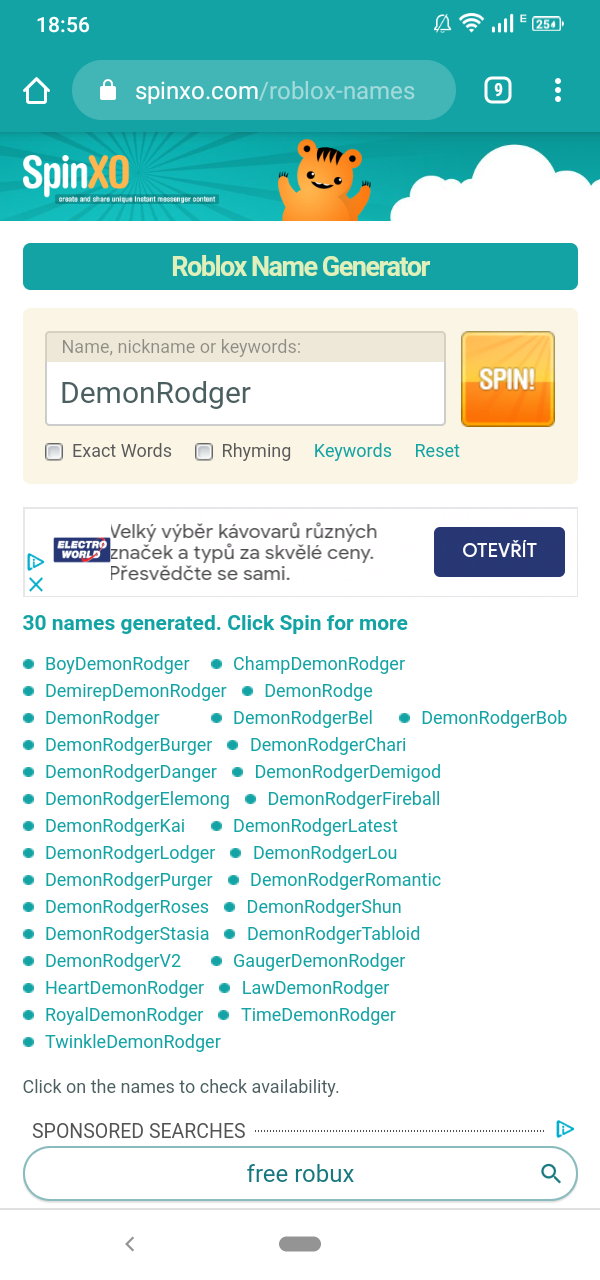Open the Electro World ad via OTEVŘÍT

tap(499, 551)
